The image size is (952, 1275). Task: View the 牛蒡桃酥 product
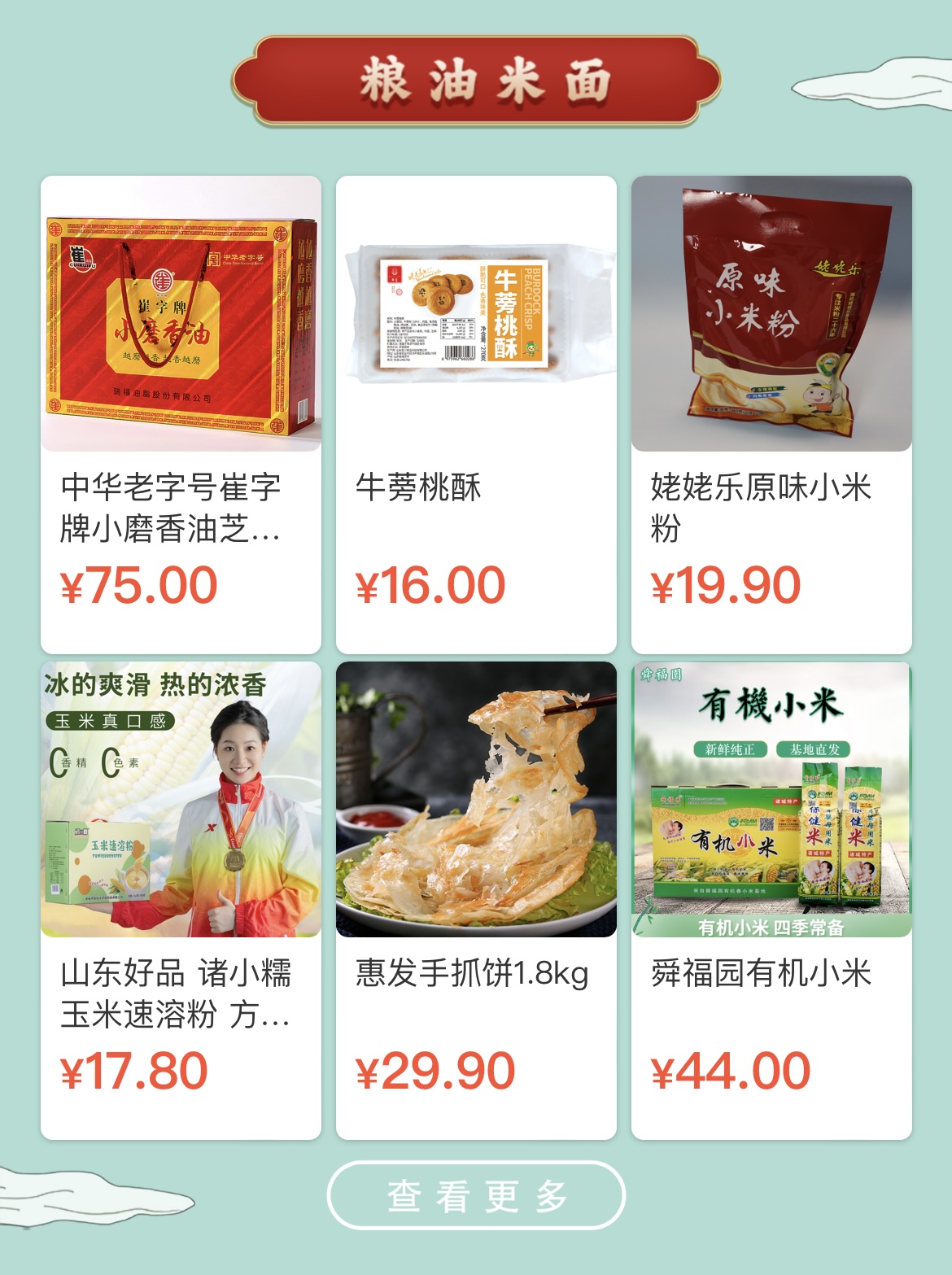click(476, 414)
